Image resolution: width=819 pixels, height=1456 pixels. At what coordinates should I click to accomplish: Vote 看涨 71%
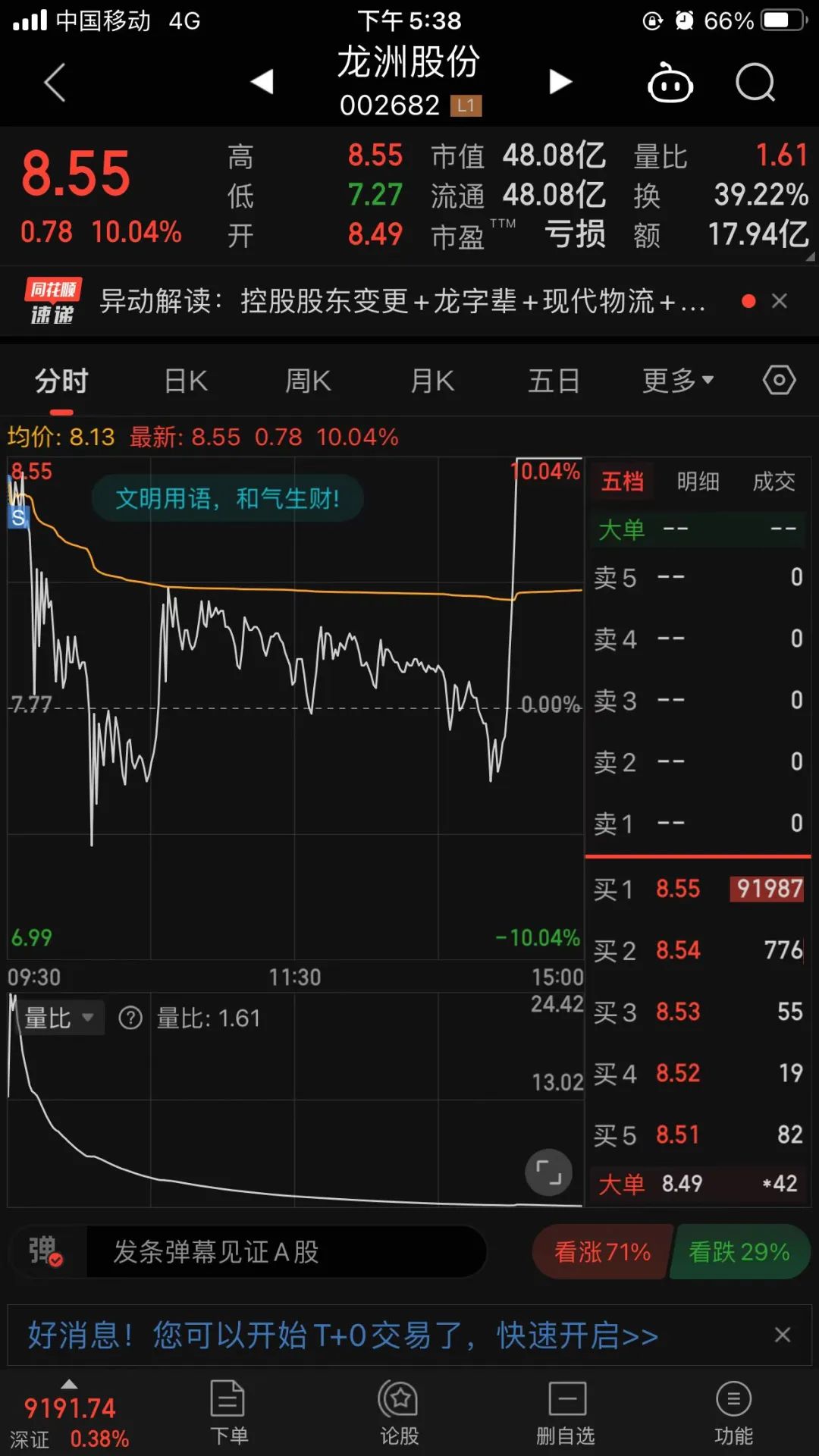click(602, 1251)
